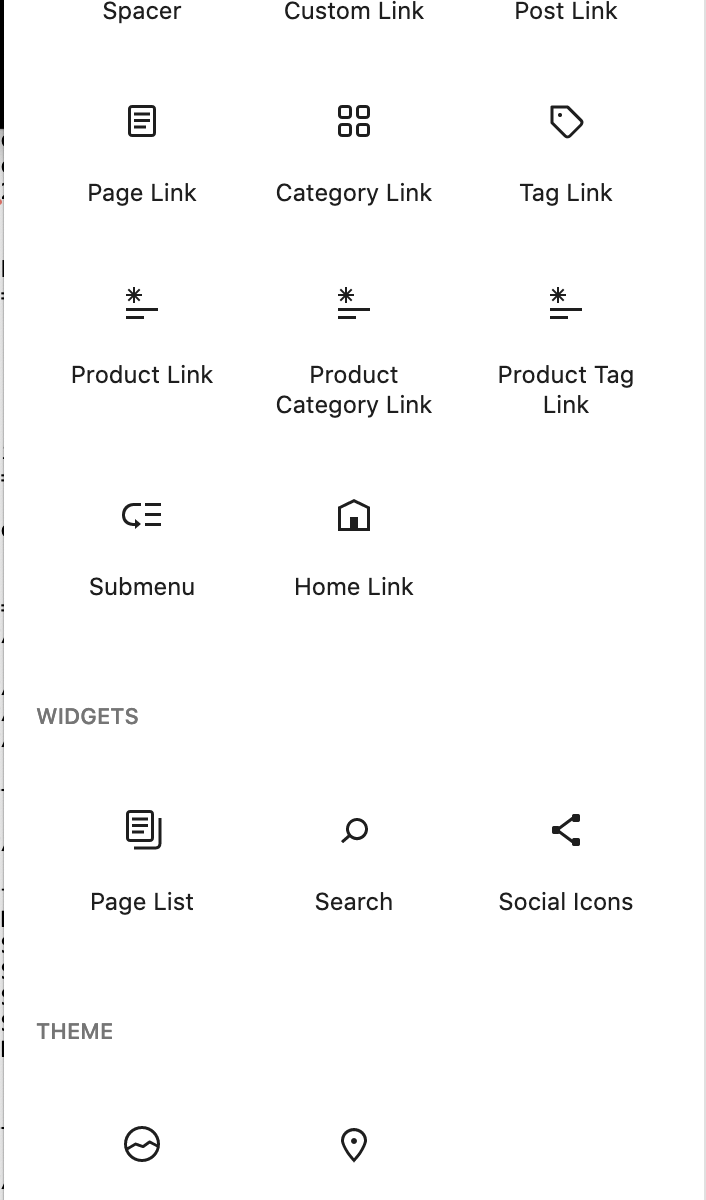Add the Social Icons block

coord(566,863)
